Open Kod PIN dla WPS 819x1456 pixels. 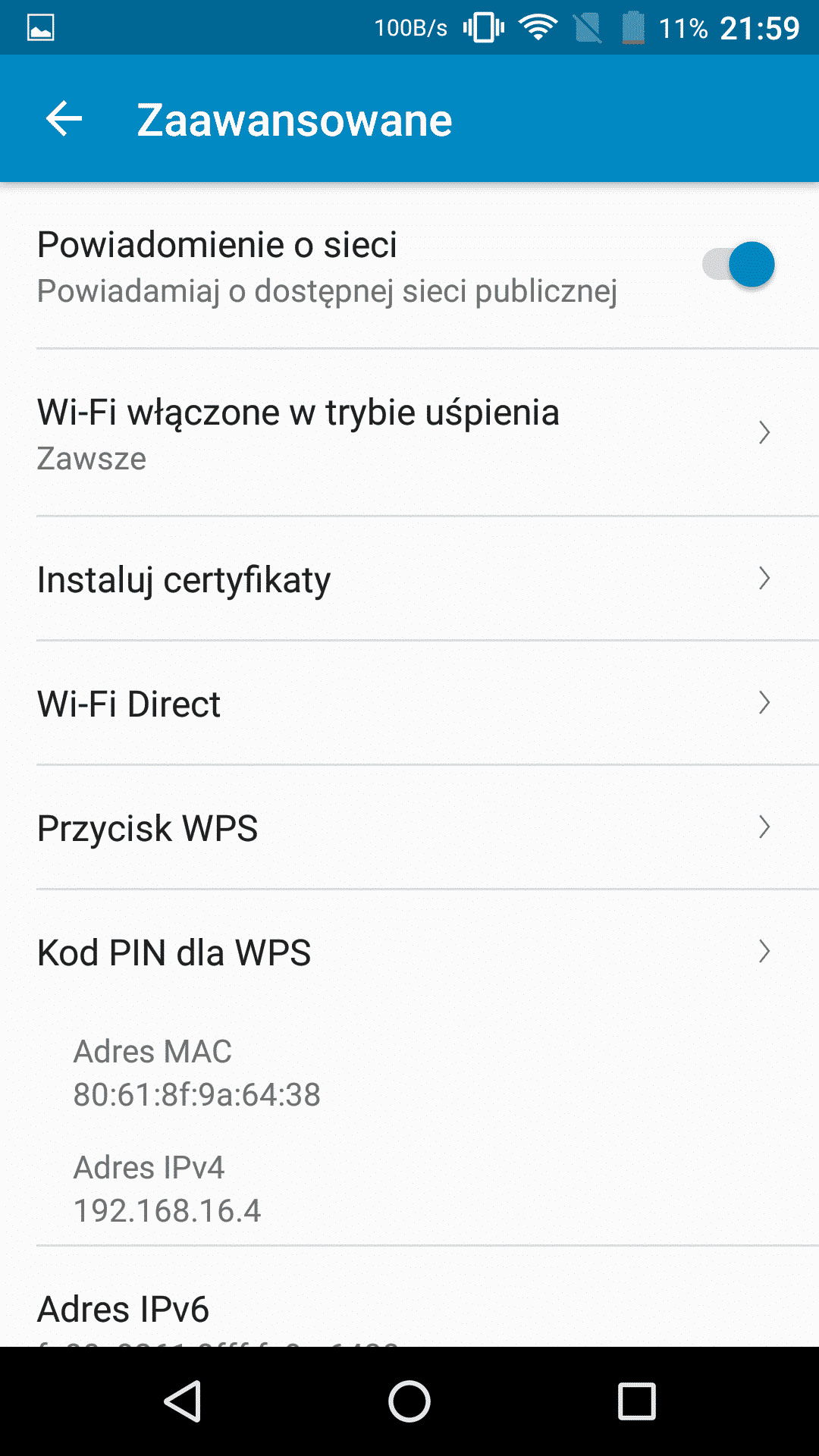409,952
